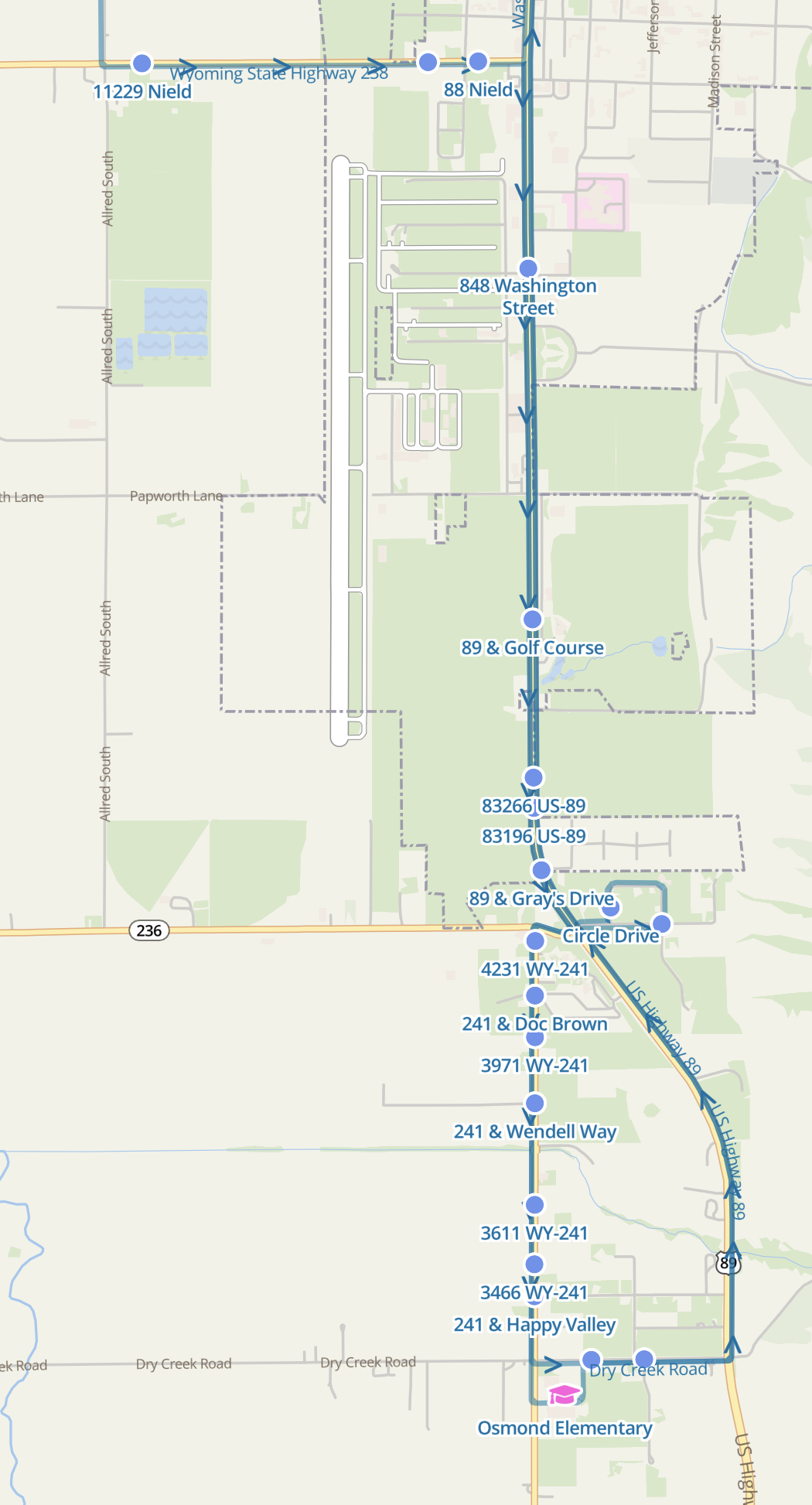Open the 848 Washington Street stop
This screenshot has width=812, height=1505.
[528, 268]
